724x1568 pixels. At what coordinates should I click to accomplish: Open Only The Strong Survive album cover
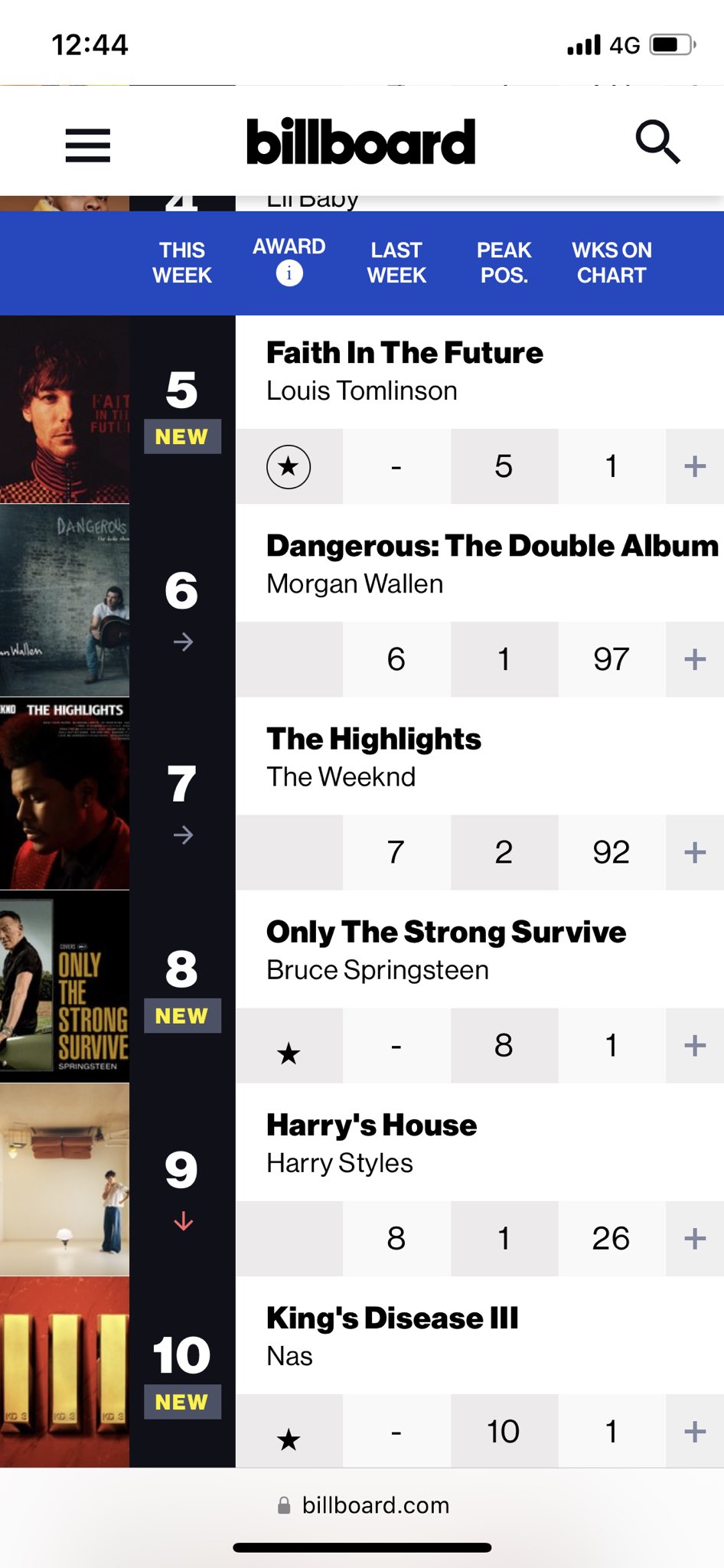pyautogui.click(x=64, y=987)
